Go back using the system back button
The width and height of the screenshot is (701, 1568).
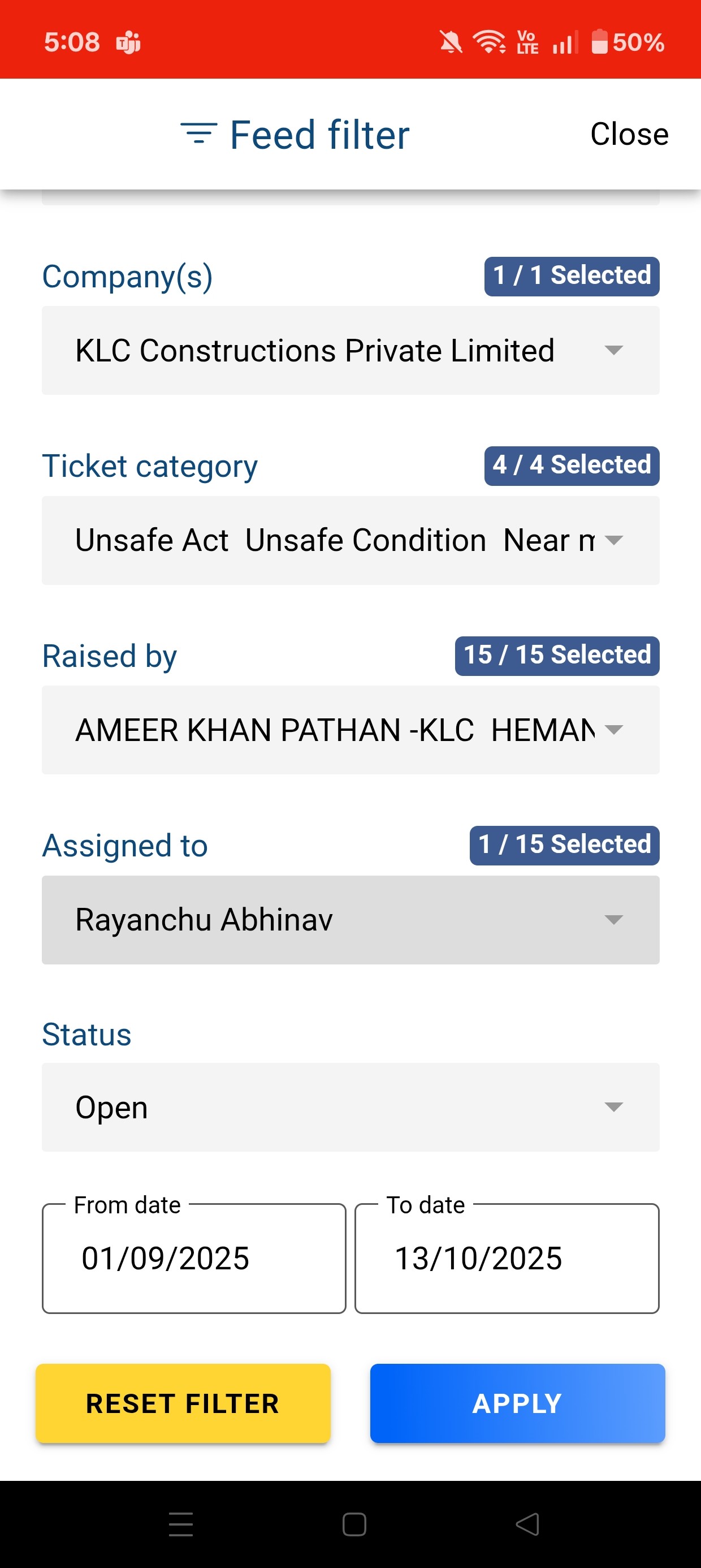[527, 1524]
